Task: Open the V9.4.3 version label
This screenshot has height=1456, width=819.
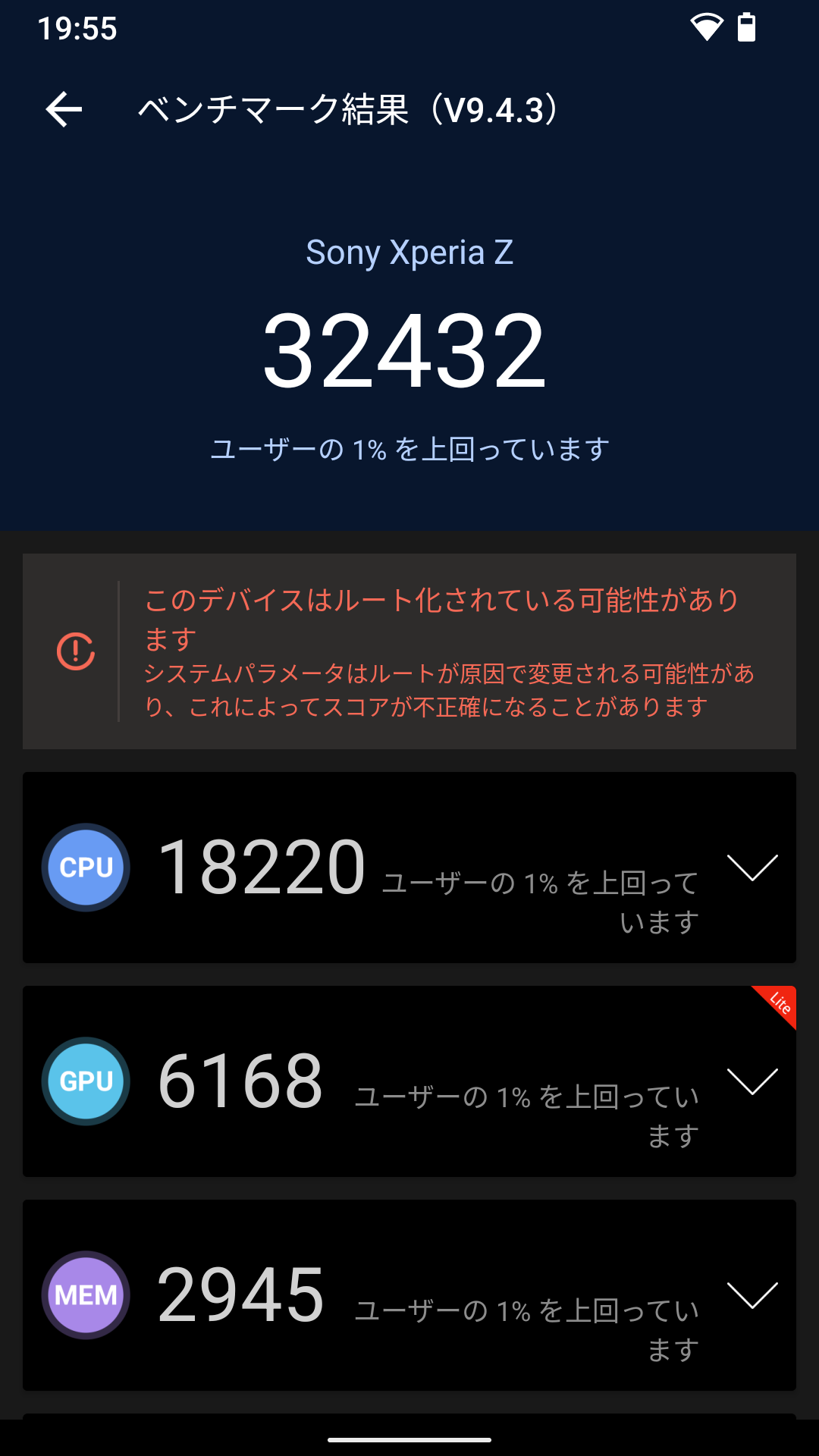Action: [493, 108]
